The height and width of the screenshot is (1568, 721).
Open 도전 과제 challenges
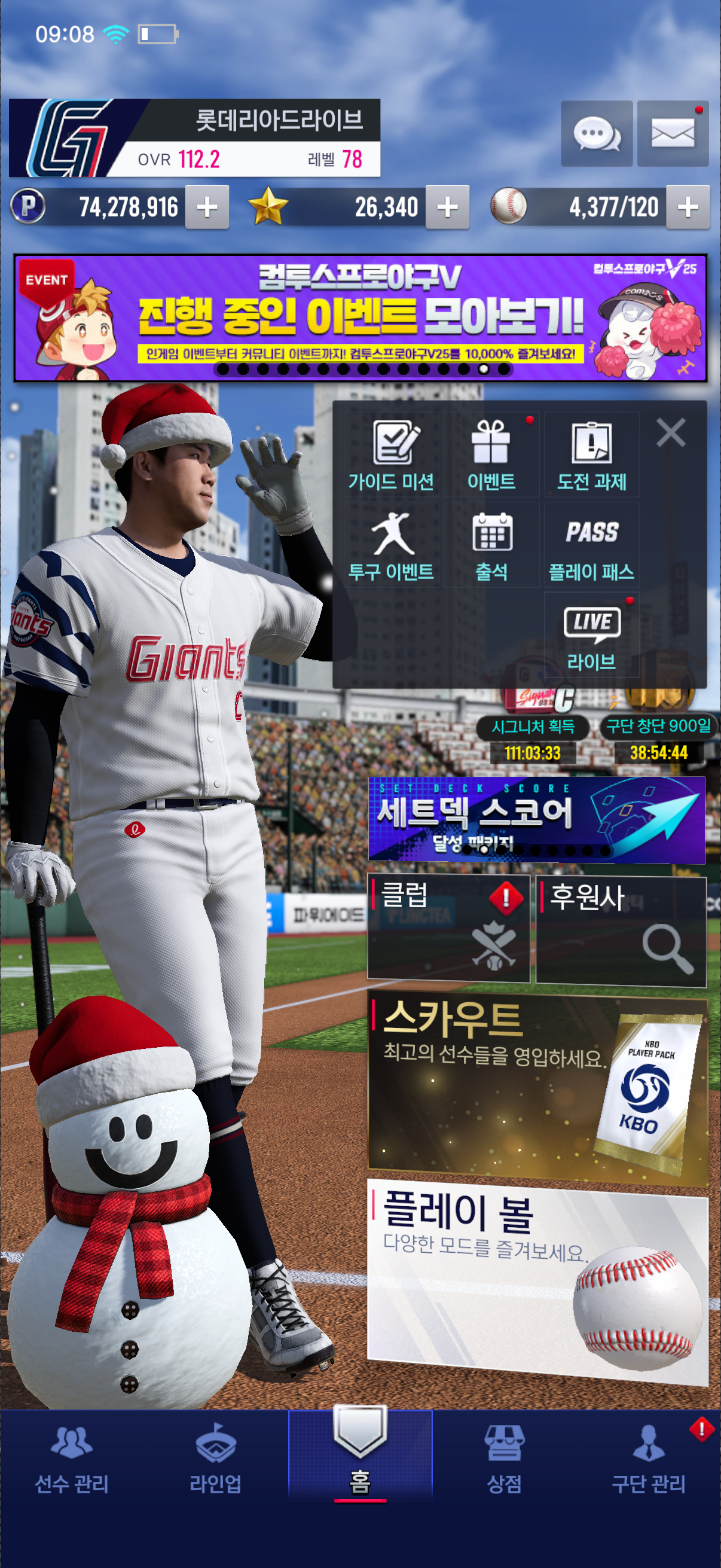[591, 454]
